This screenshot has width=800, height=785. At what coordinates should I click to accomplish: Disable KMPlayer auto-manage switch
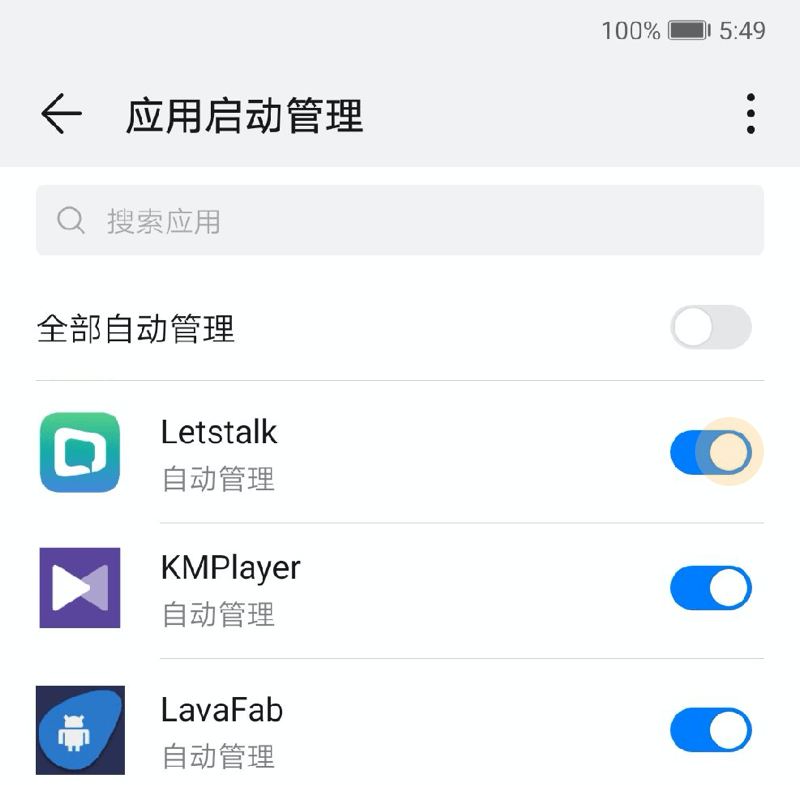[711, 588]
